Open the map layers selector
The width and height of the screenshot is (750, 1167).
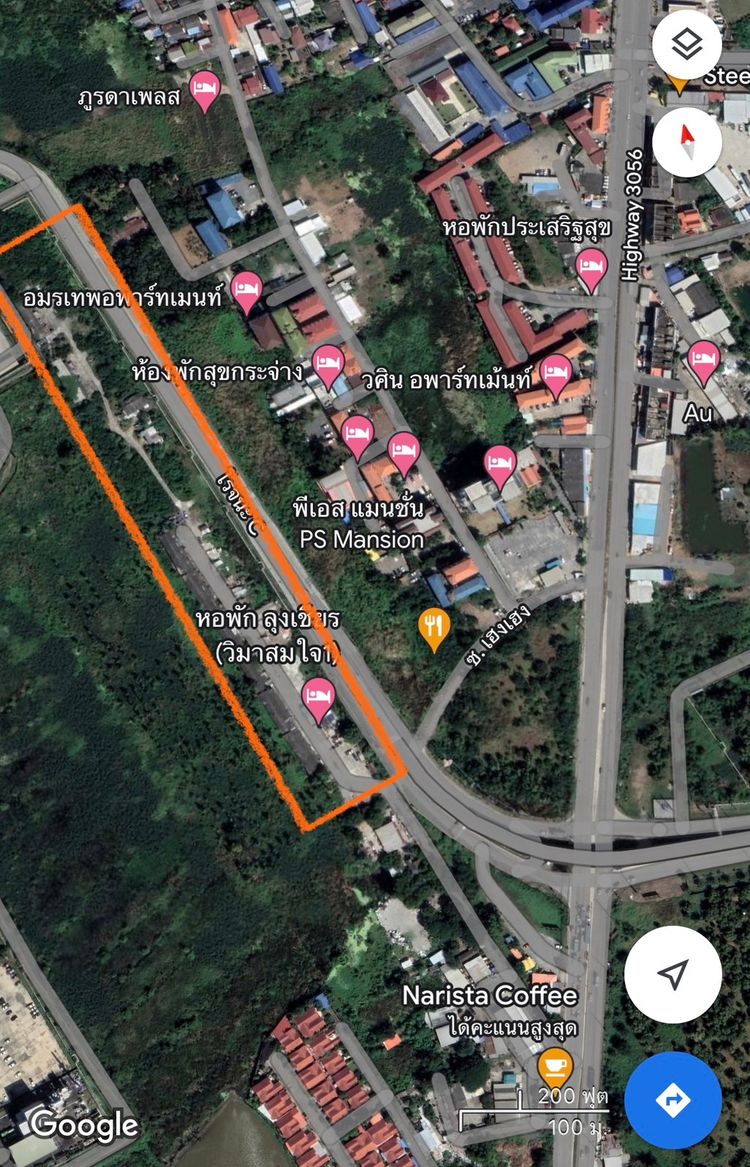(x=687, y=44)
